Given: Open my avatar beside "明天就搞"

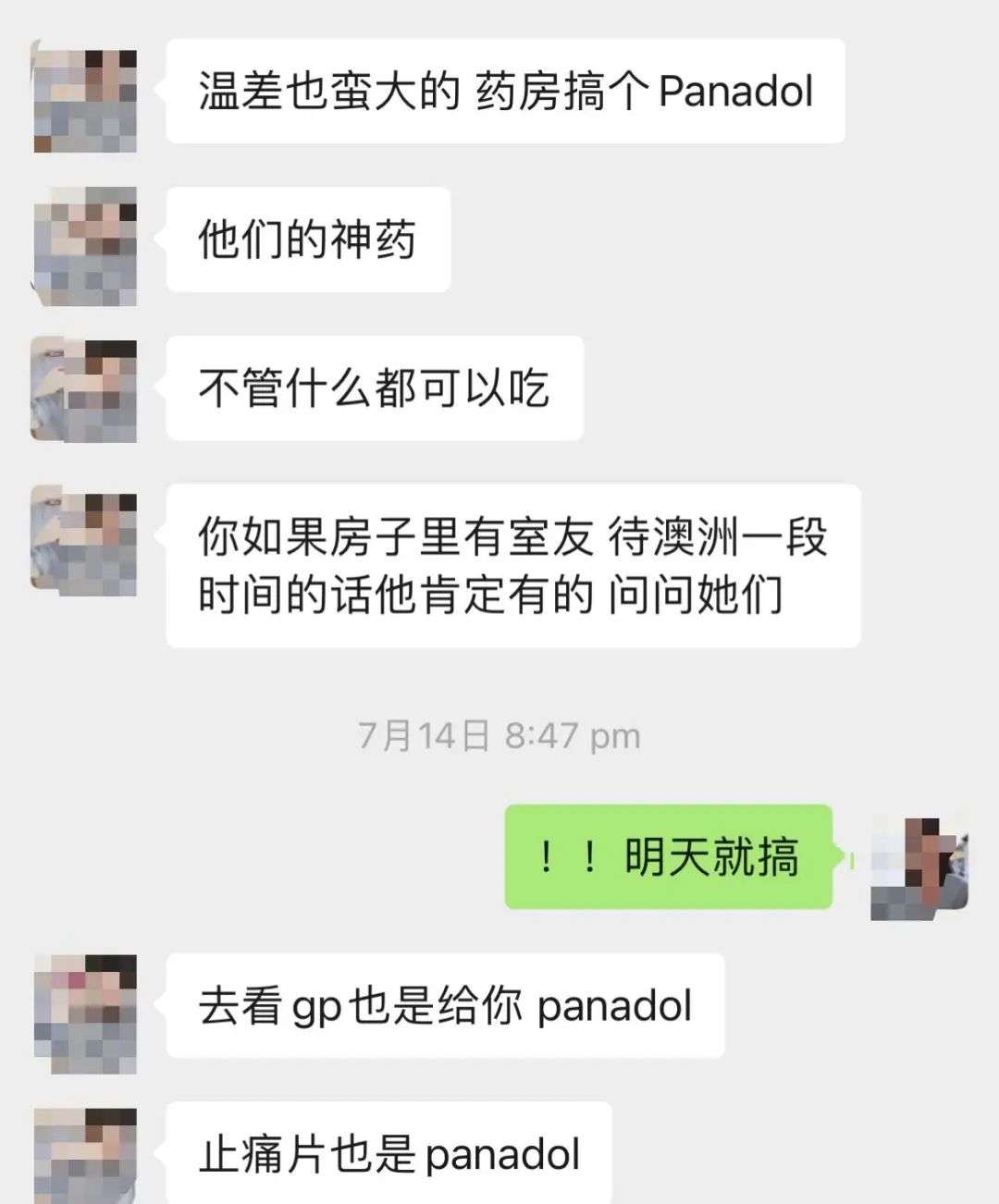Looking at the screenshot, I should coord(919,867).
